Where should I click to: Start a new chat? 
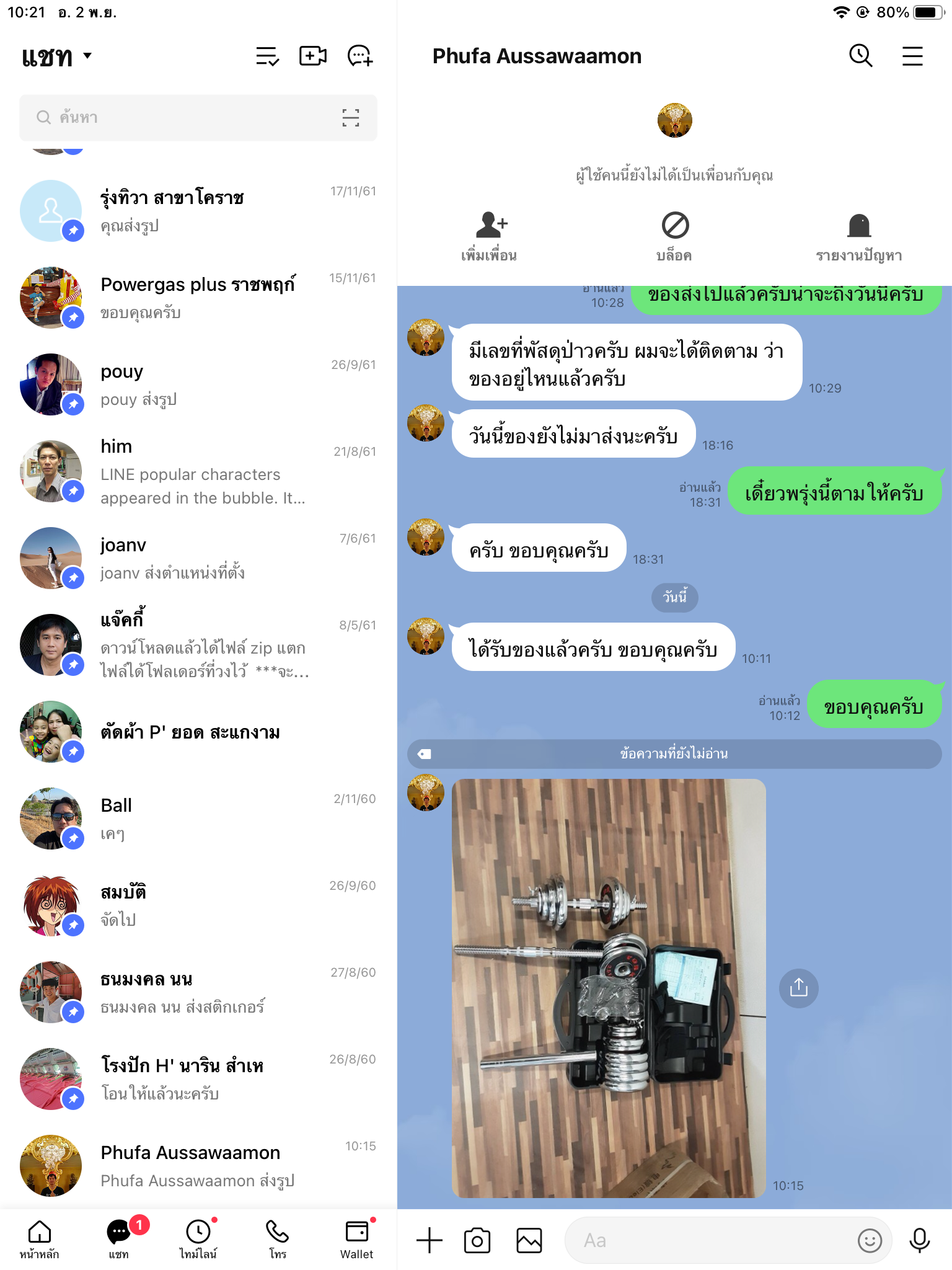359,56
